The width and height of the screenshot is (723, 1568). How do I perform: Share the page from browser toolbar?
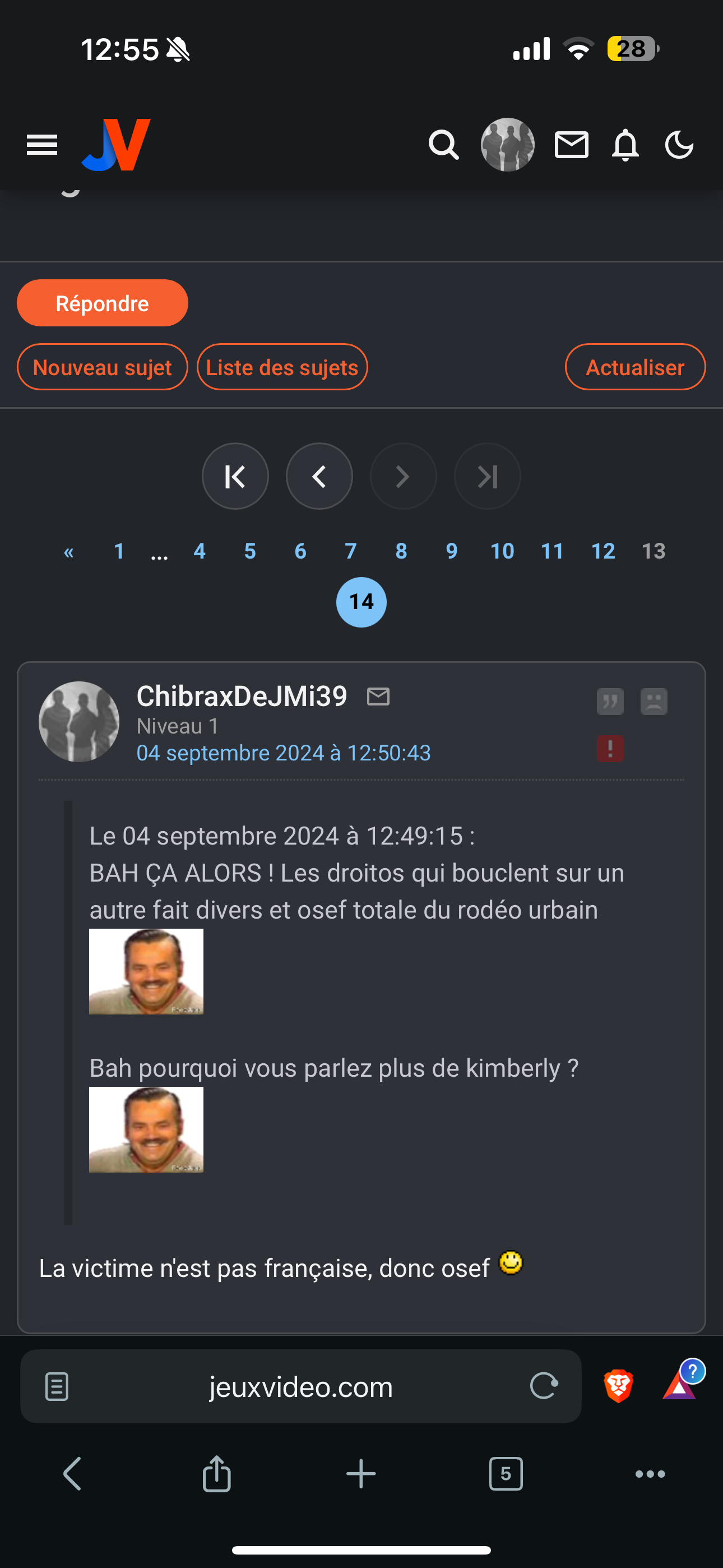point(217,1474)
